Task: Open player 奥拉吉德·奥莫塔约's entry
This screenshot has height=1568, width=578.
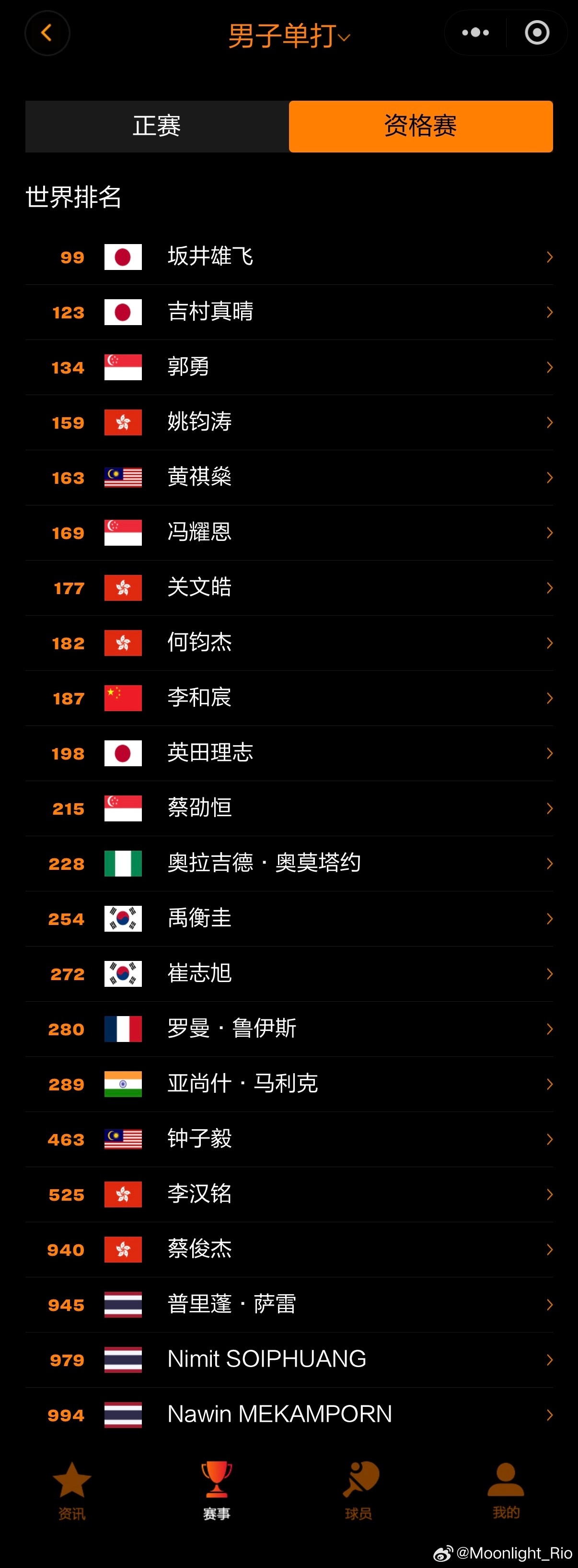Action: pyautogui.click(x=289, y=863)
